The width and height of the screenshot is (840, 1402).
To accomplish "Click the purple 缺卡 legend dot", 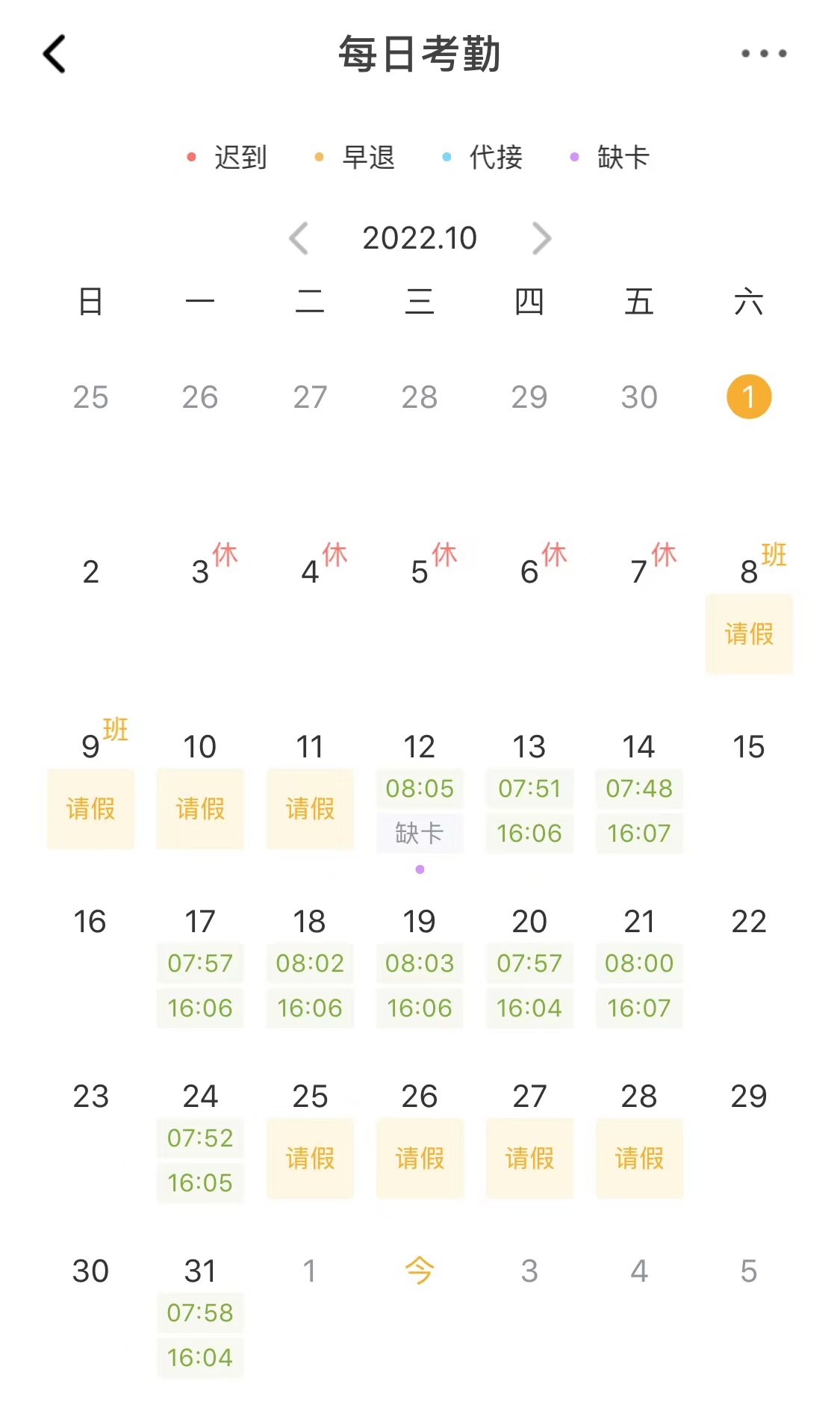I will click(573, 157).
